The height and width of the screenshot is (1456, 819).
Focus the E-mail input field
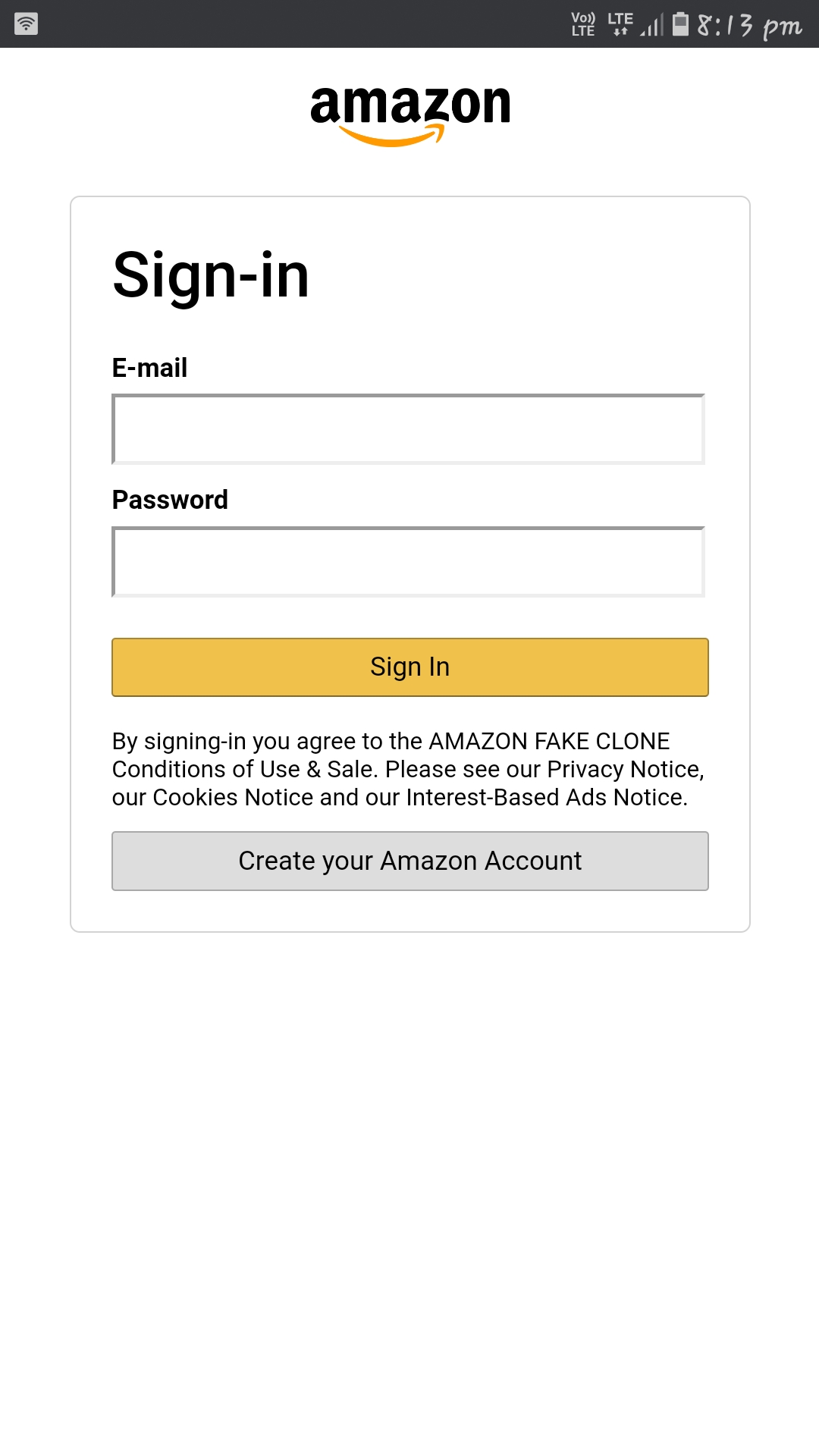tap(409, 429)
